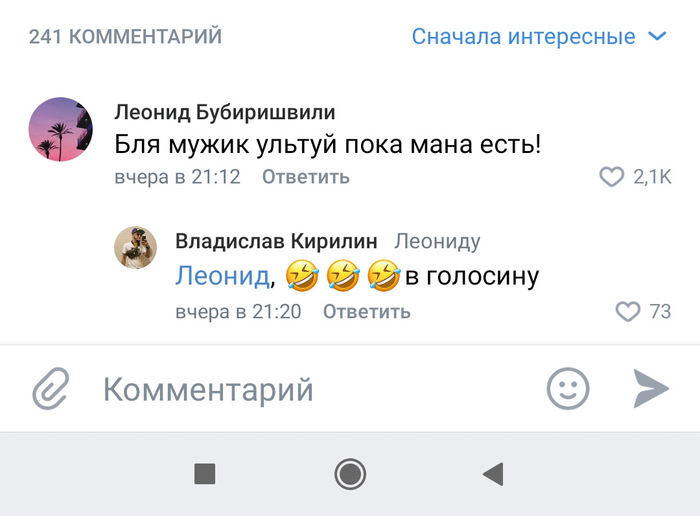Open the emoji smiley picker

567,389
